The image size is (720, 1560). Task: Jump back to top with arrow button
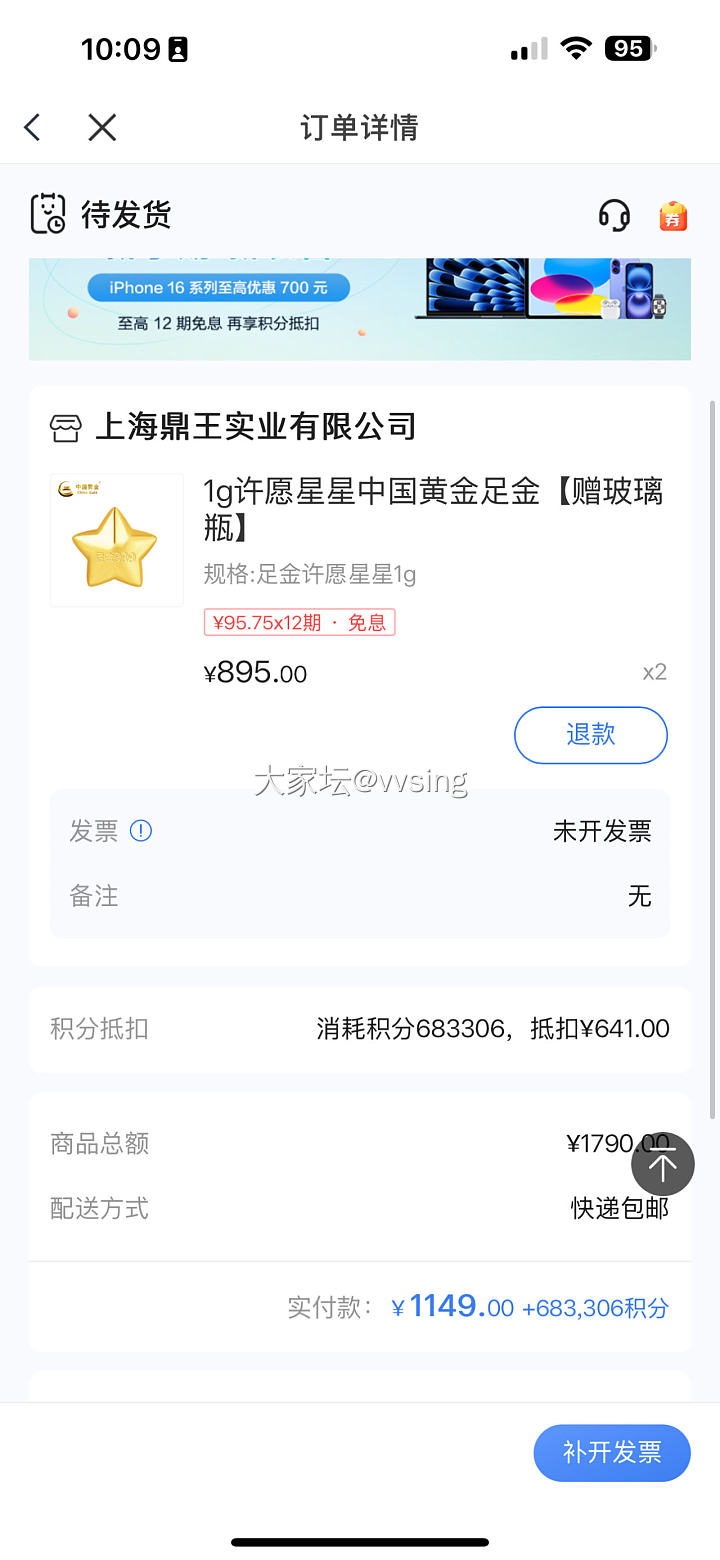pyautogui.click(x=662, y=1165)
